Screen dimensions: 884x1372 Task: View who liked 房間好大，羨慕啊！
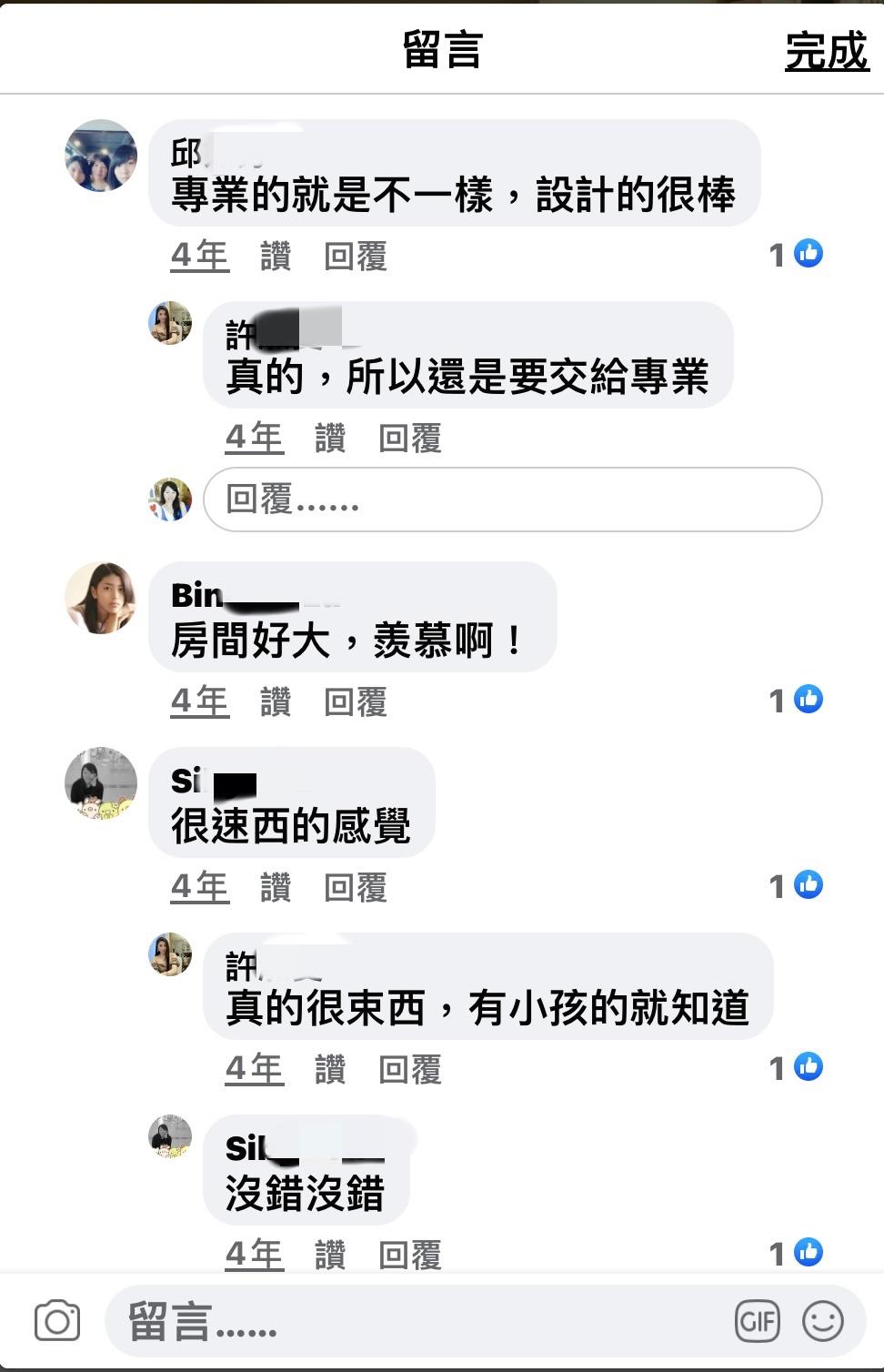[797, 700]
